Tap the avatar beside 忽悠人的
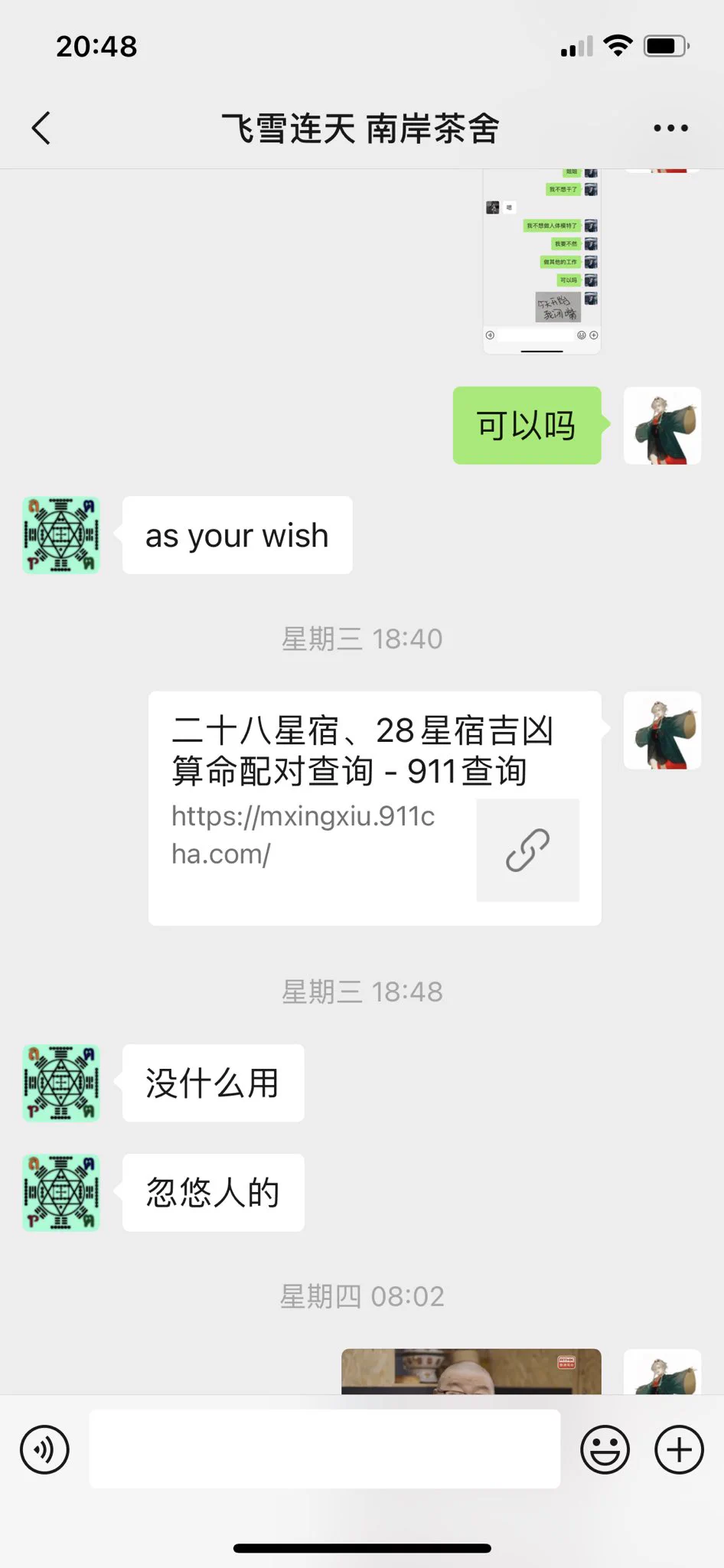 [61, 1192]
